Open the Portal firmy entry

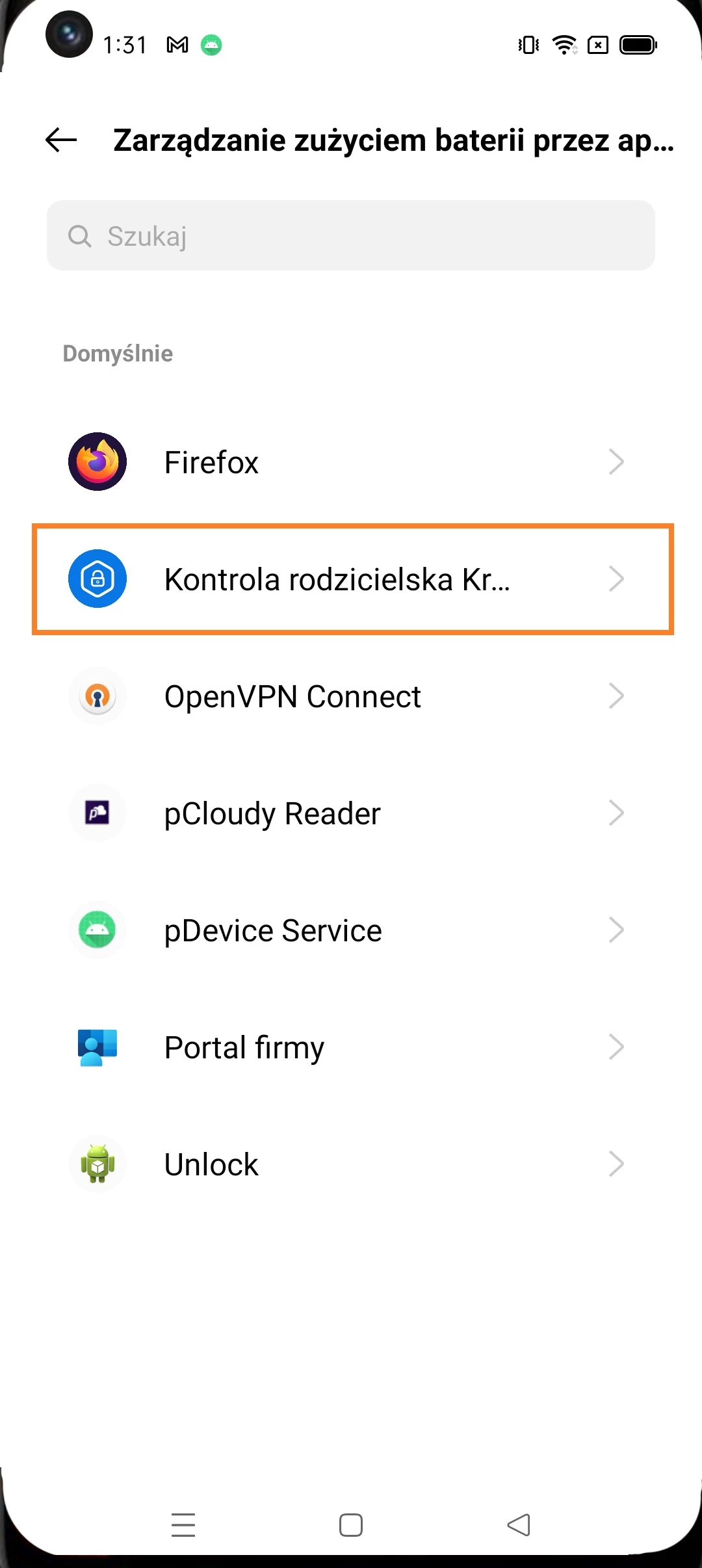(x=351, y=1047)
